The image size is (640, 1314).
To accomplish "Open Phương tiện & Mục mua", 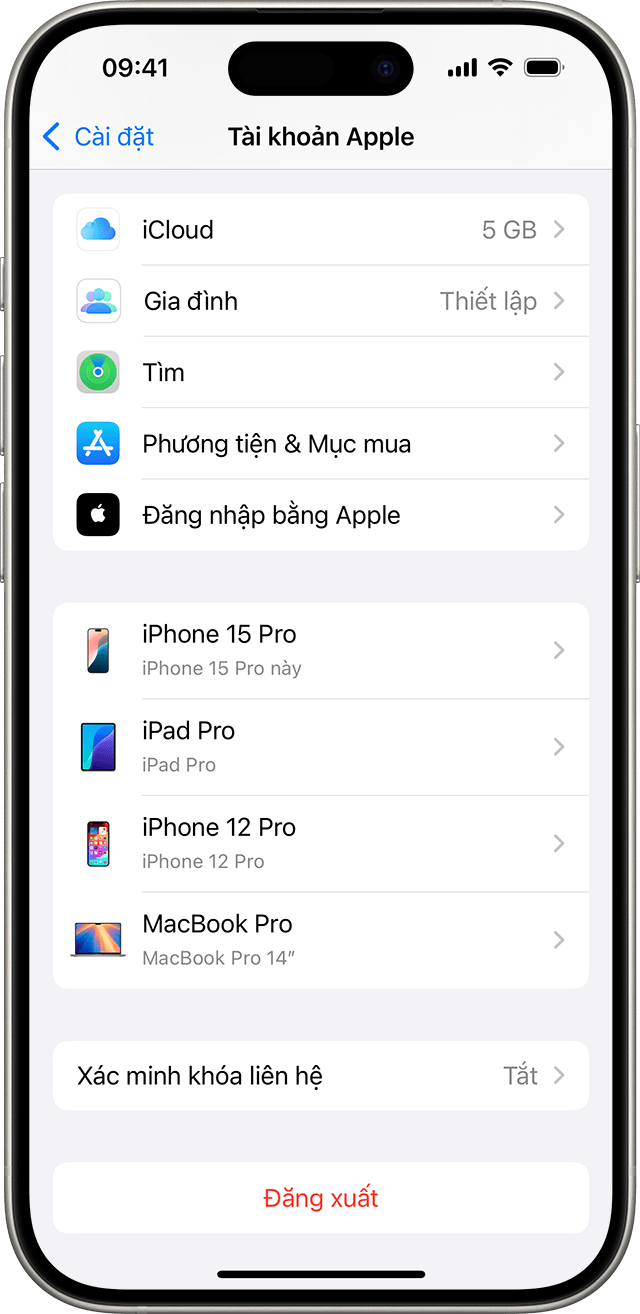I will click(320, 444).
